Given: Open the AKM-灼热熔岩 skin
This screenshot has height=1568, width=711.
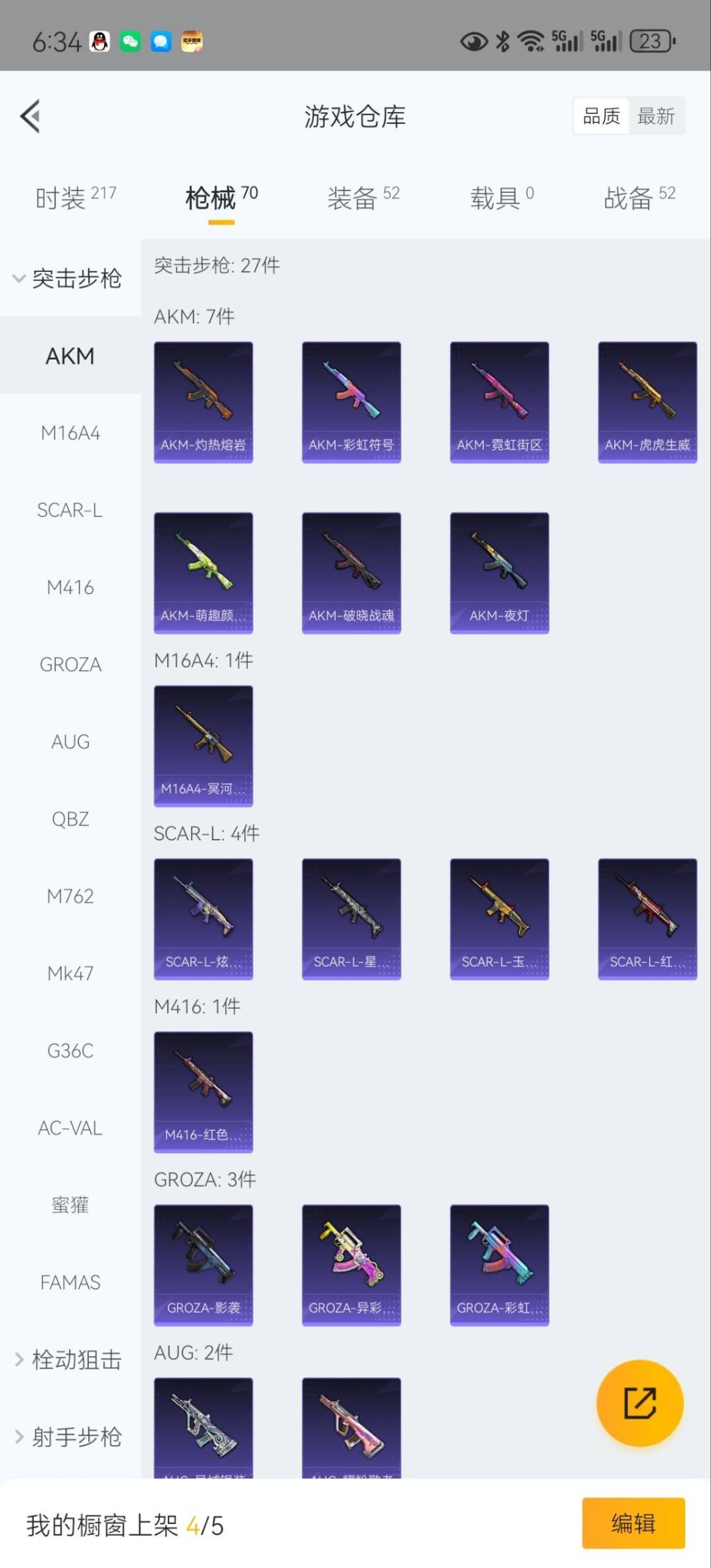Looking at the screenshot, I should tap(203, 402).
